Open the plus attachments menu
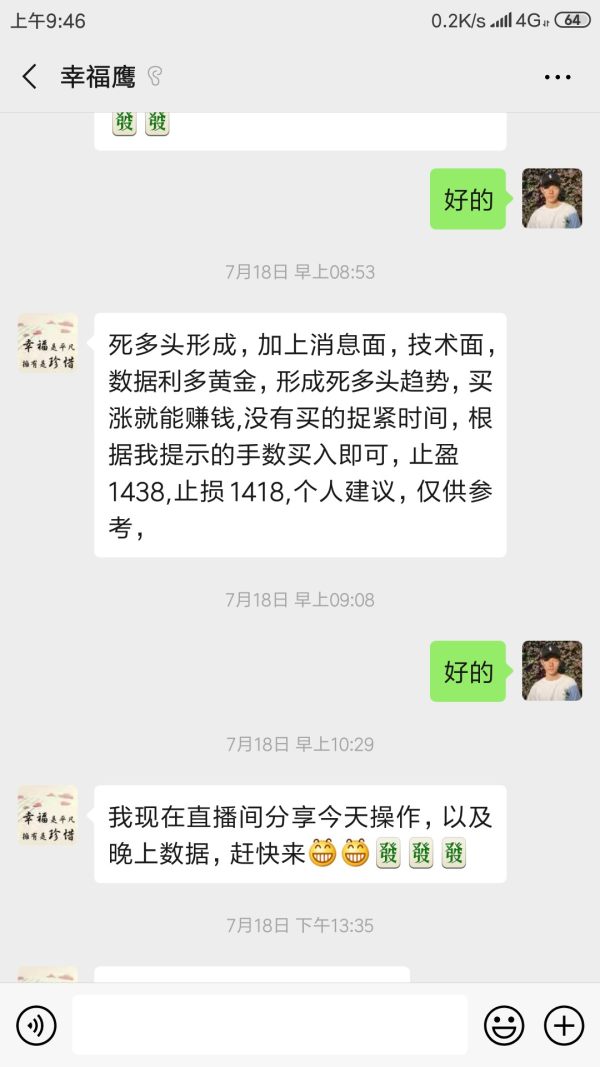The width and height of the screenshot is (600, 1067). coord(564,1025)
